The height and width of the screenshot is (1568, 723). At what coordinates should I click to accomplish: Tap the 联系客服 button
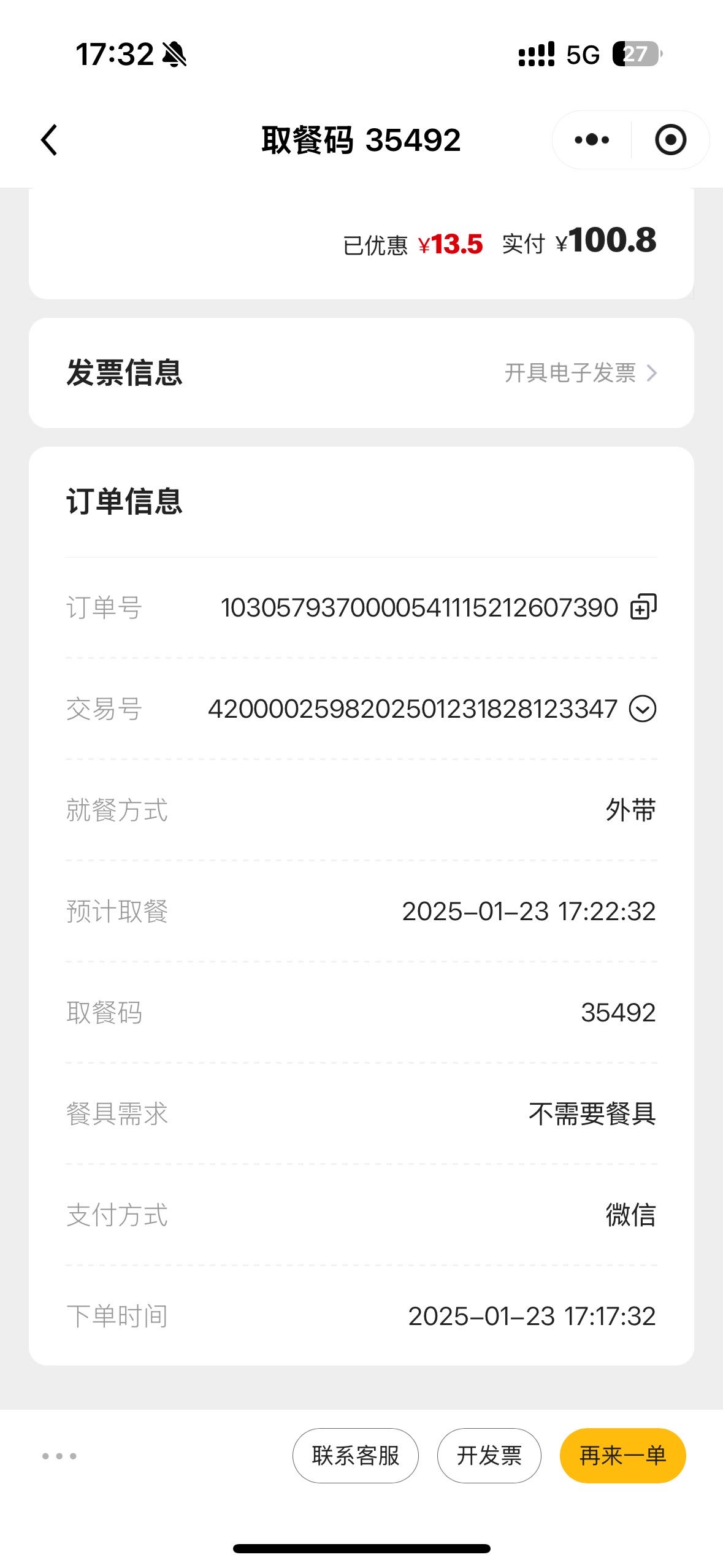pyautogui.click(x=356, y=1455)
